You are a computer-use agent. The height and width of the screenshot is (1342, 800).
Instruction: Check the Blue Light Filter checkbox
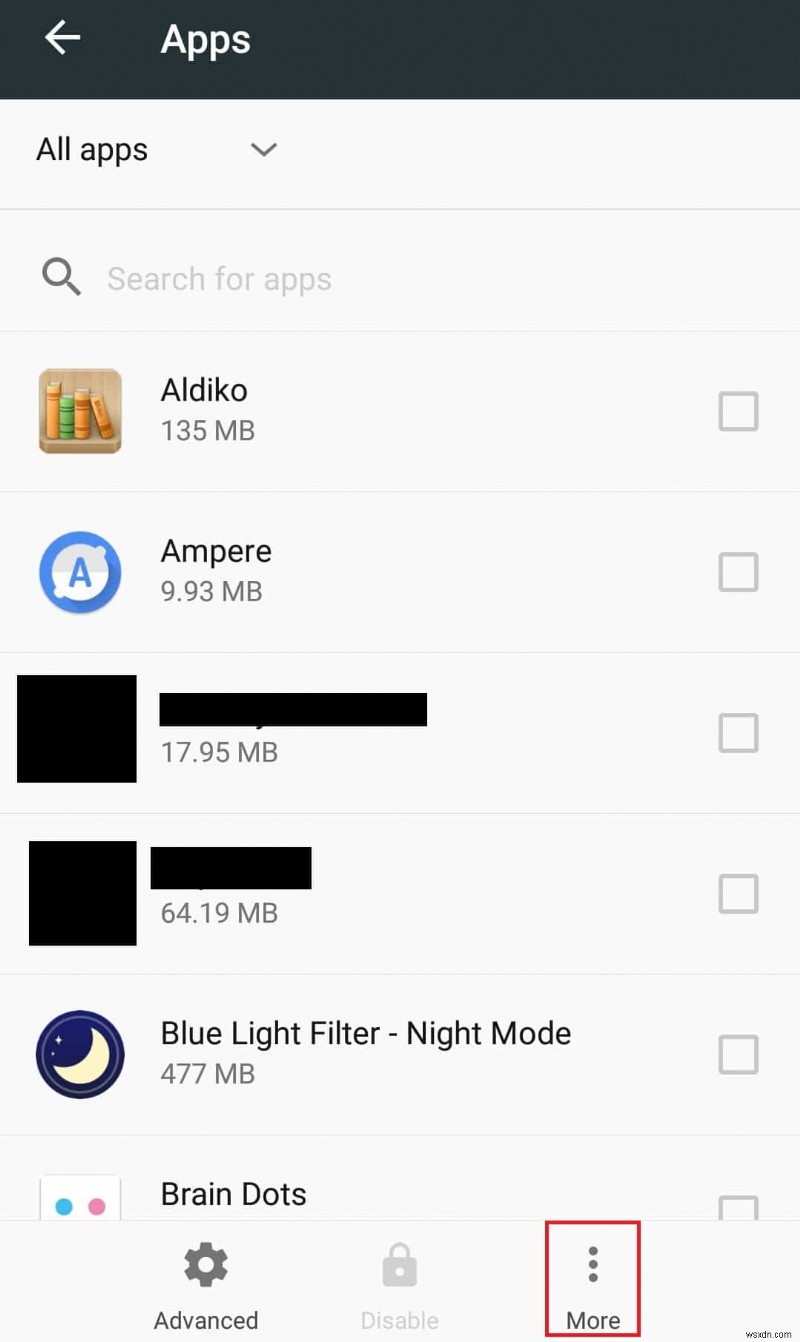[738, 1054]
